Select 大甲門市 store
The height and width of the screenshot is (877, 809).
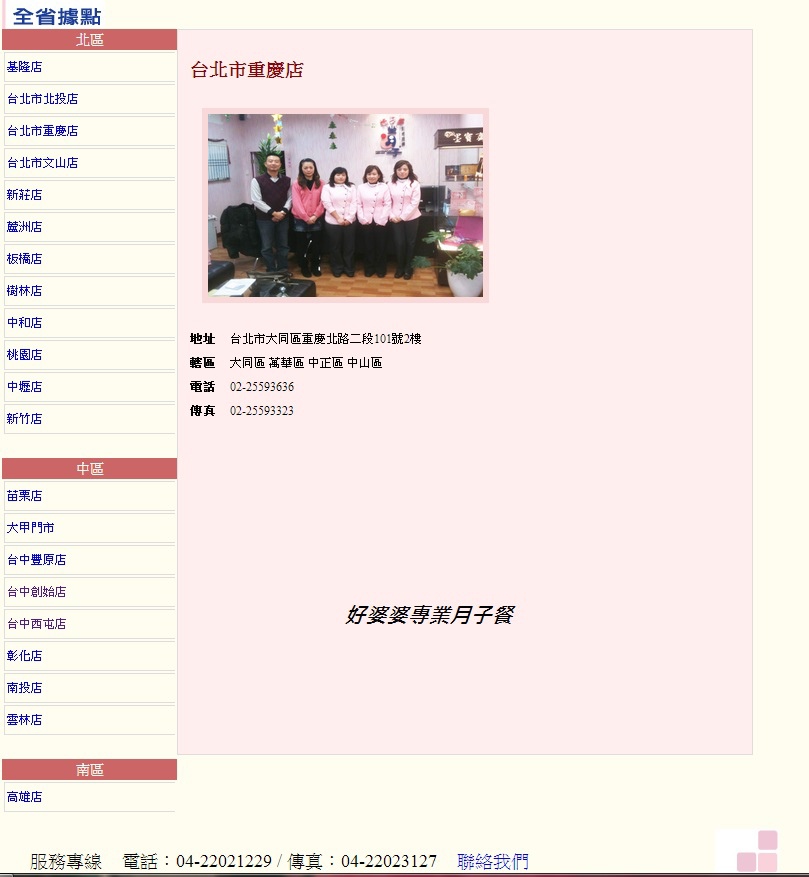click(x=30, y=528)
